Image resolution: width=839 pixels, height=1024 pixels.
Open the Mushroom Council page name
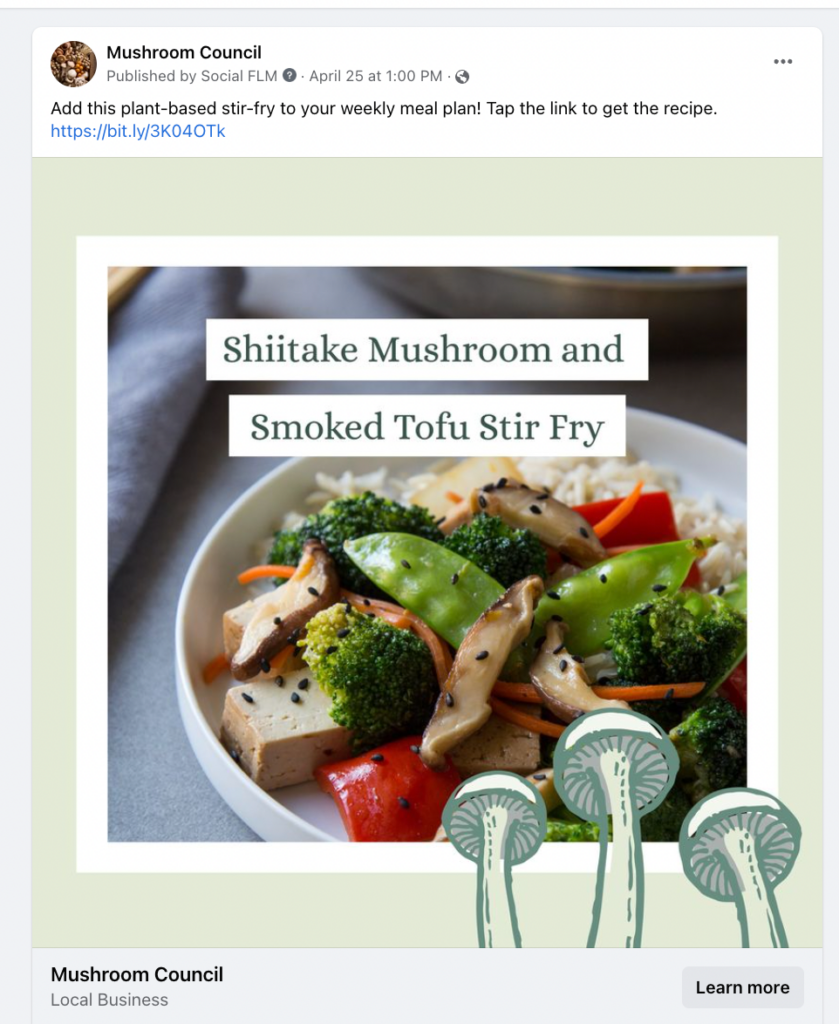tap(184, 52)
